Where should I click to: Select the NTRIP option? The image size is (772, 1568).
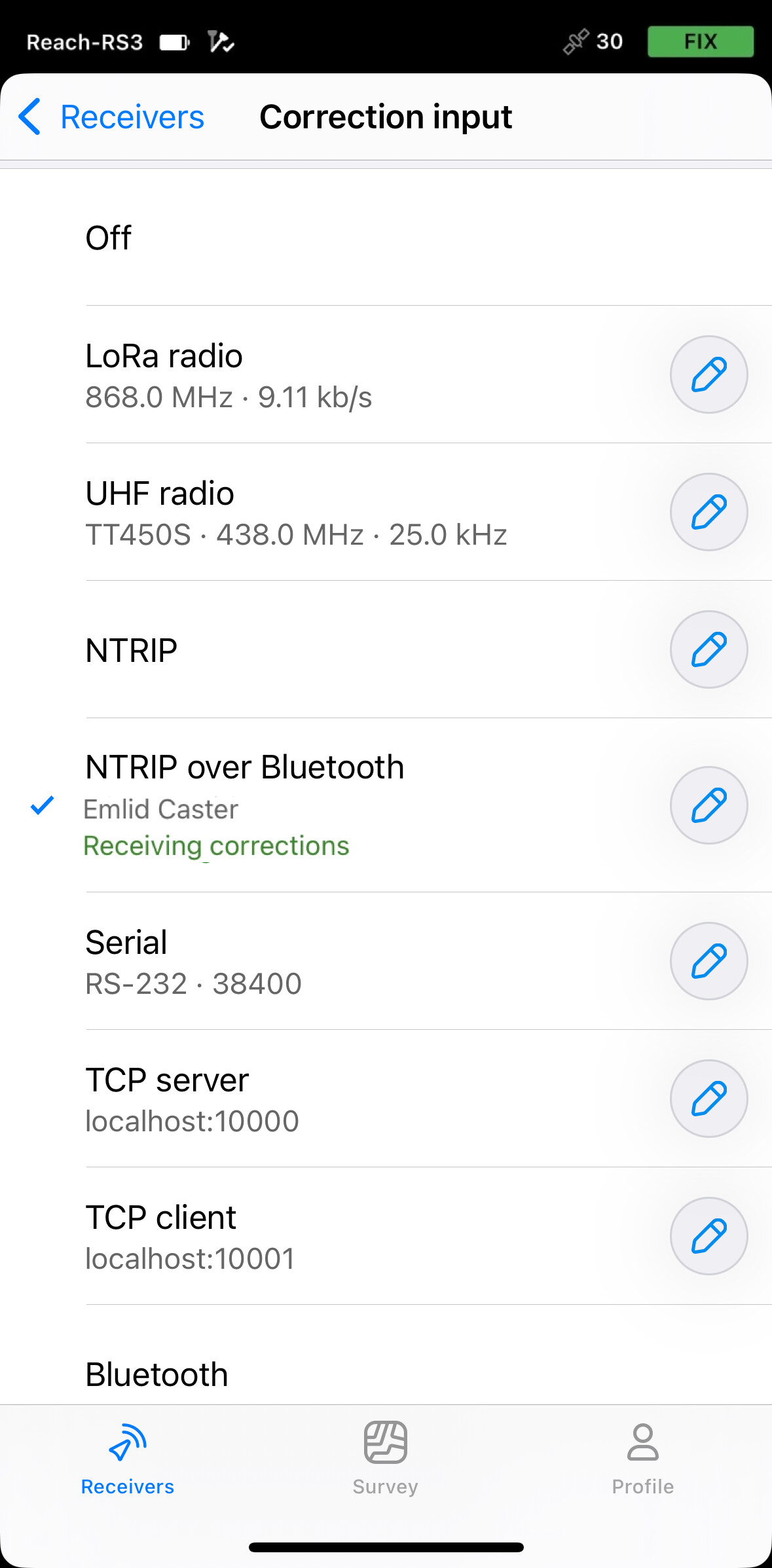tap(334, 649)
